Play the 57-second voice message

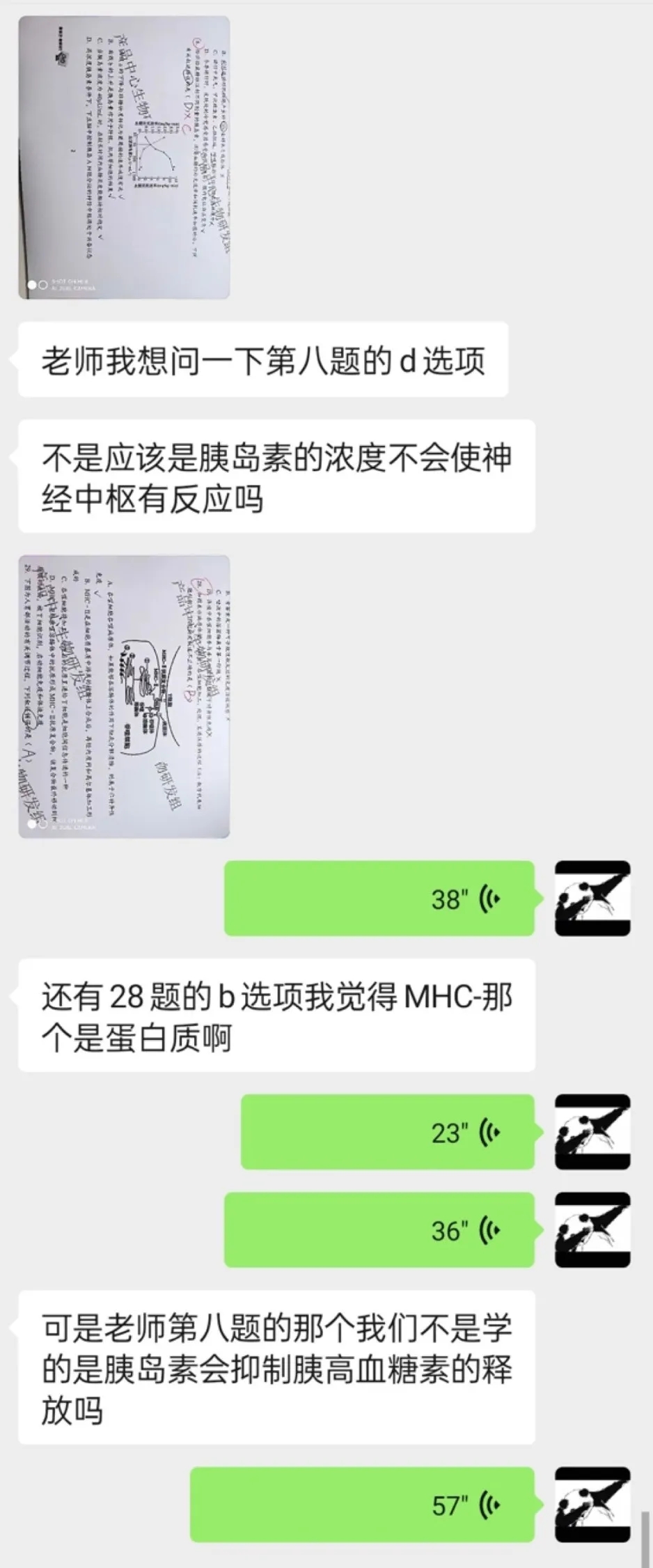click(362, 1505)
